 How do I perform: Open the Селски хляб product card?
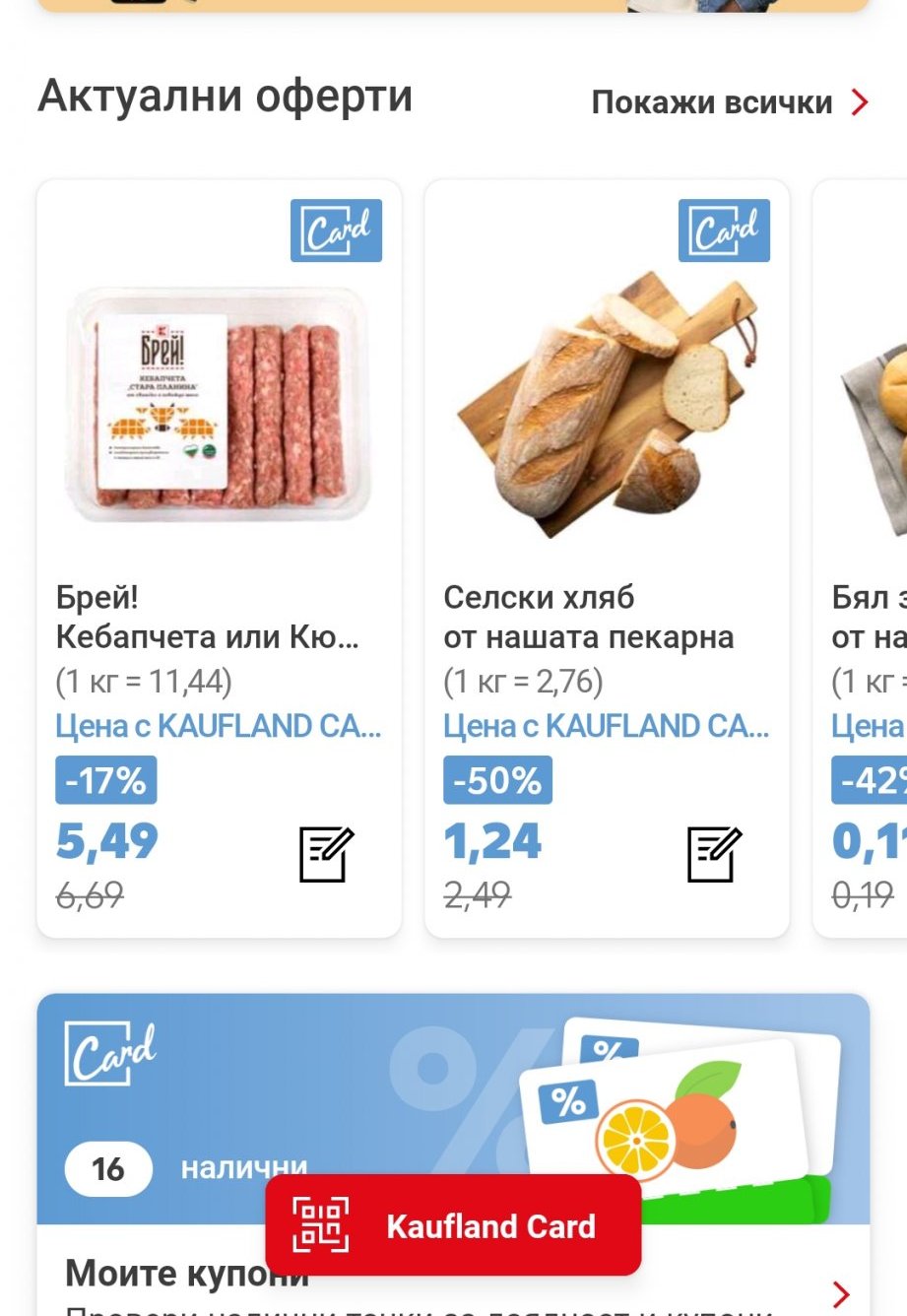[606, 414]
